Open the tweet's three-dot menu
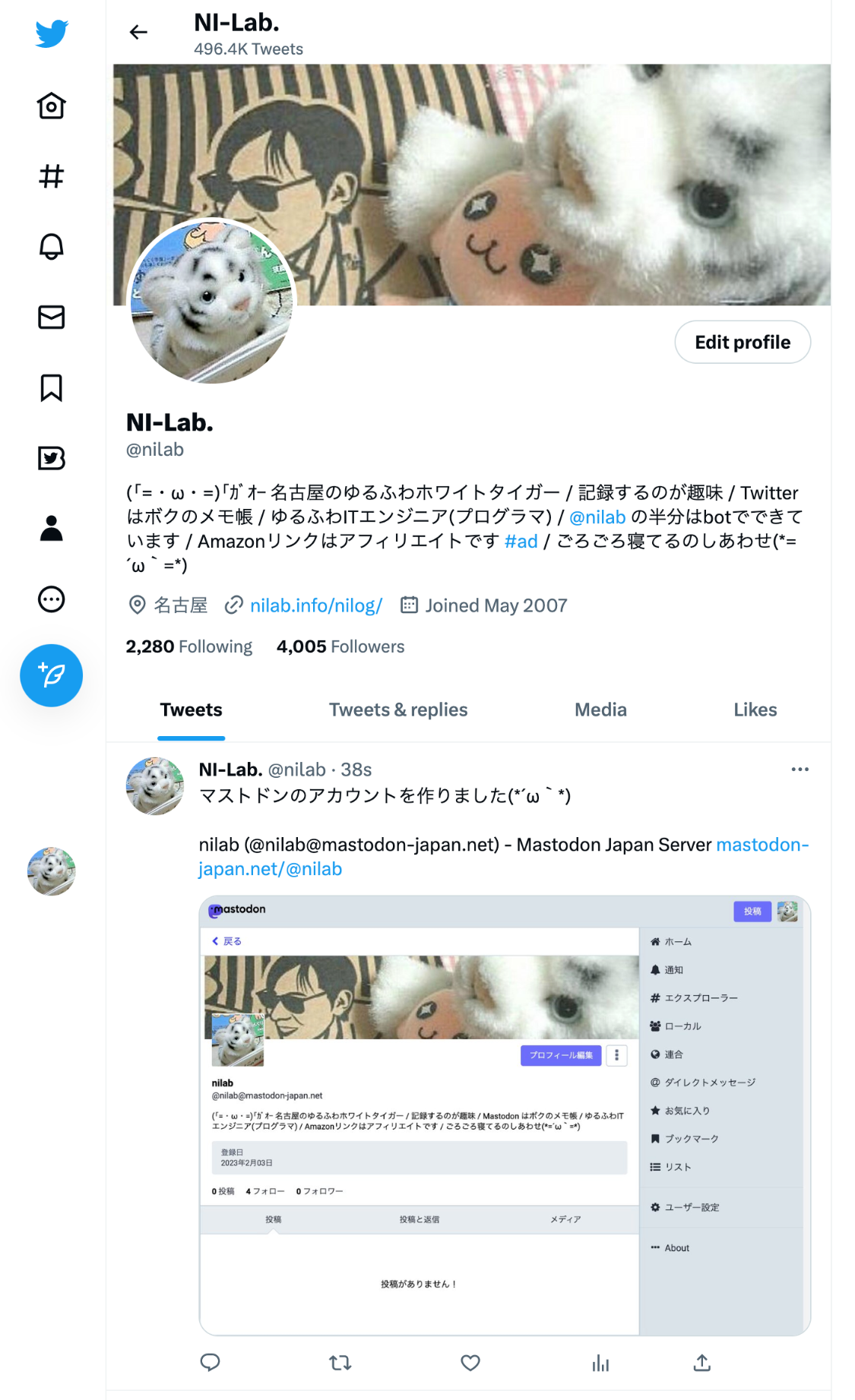The width and height of the screenshot is (855, 1400). (x=800, y=770)
